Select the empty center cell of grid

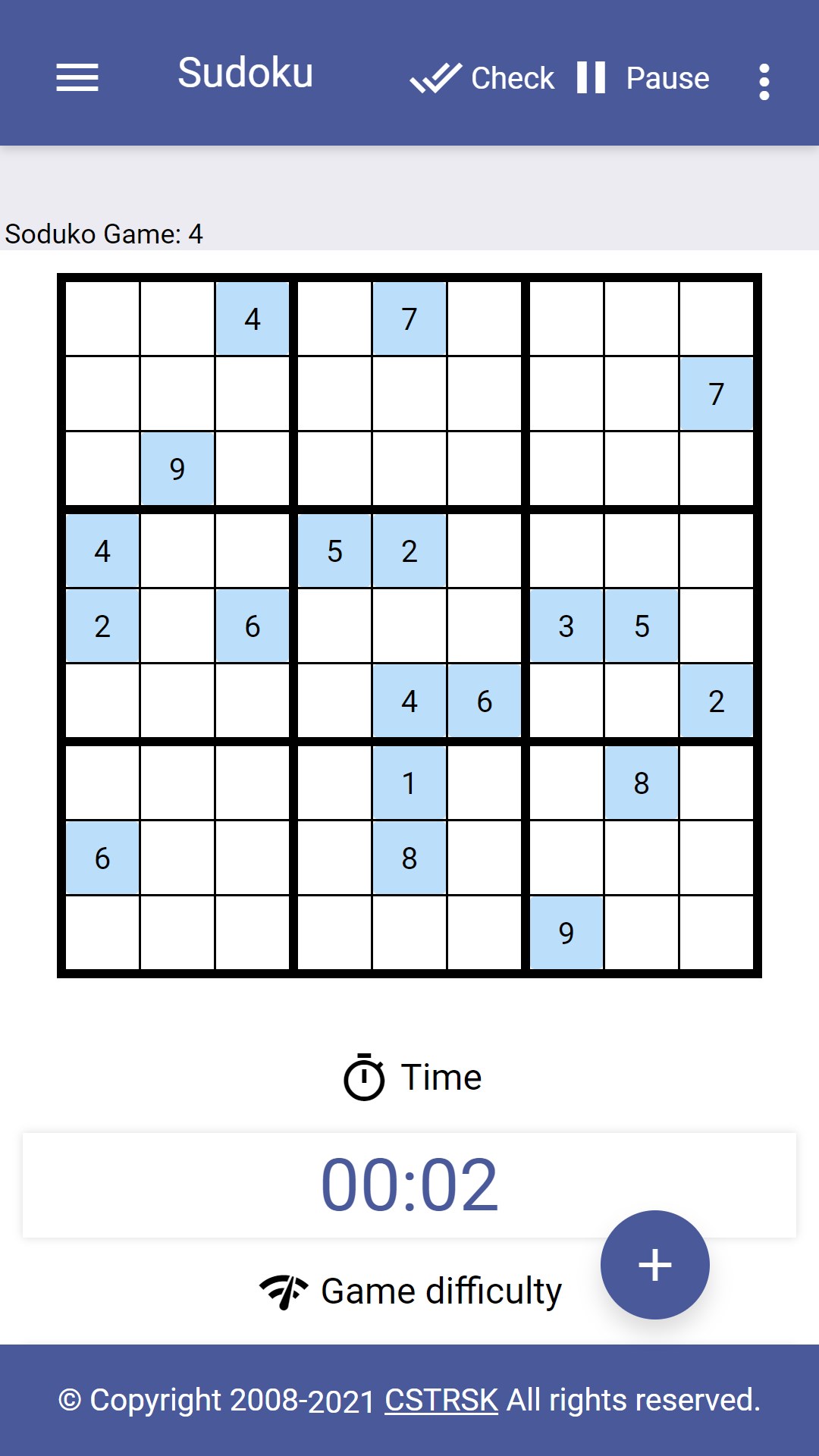[409, 626]
